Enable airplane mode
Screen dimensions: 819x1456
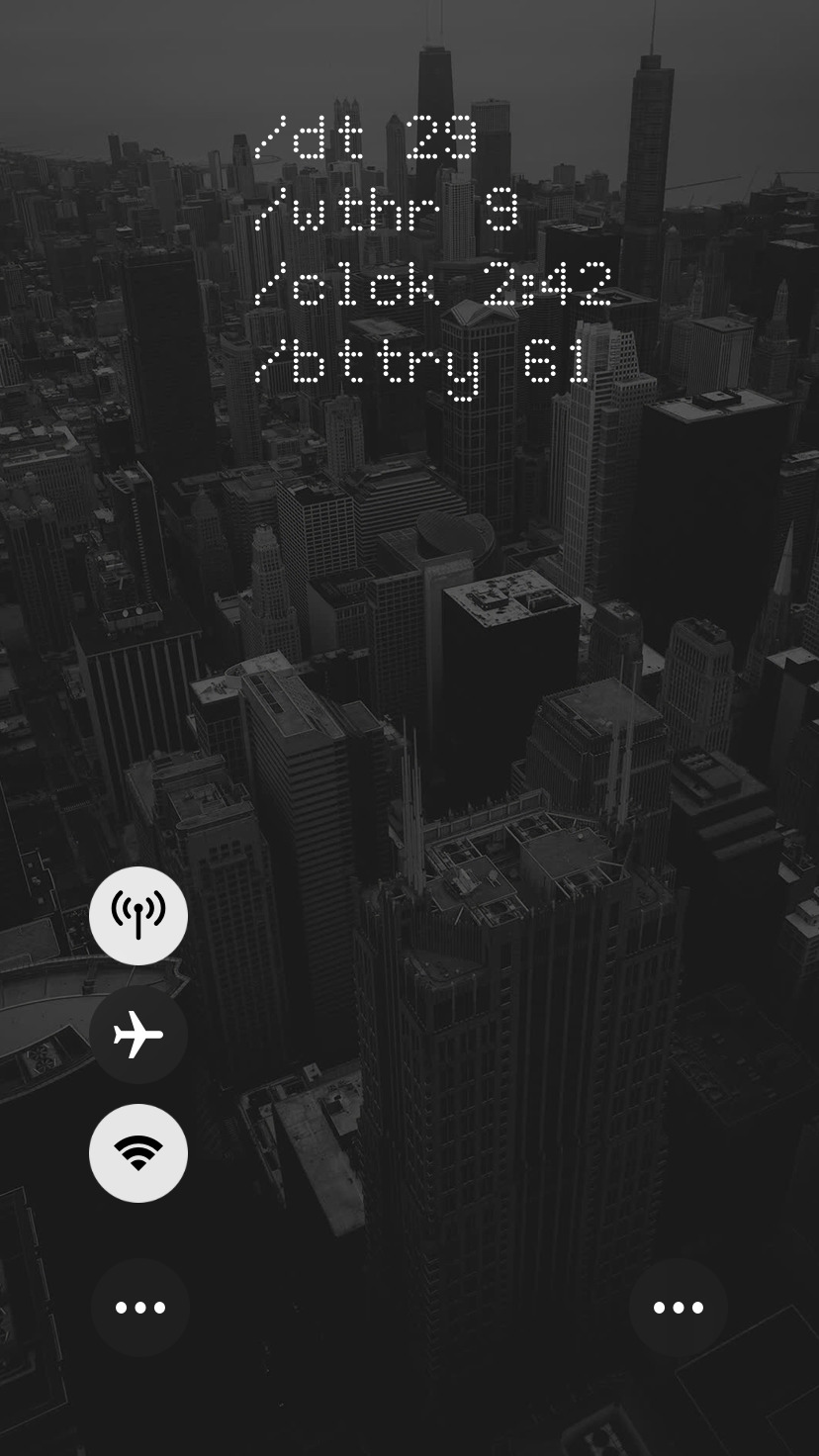click(138, 1035)
